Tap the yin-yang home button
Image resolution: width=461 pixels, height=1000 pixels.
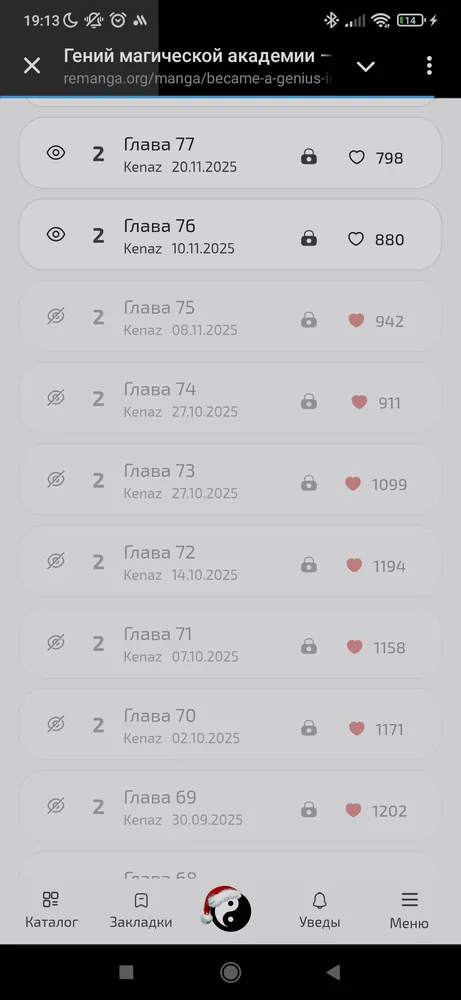pos(227,909)
